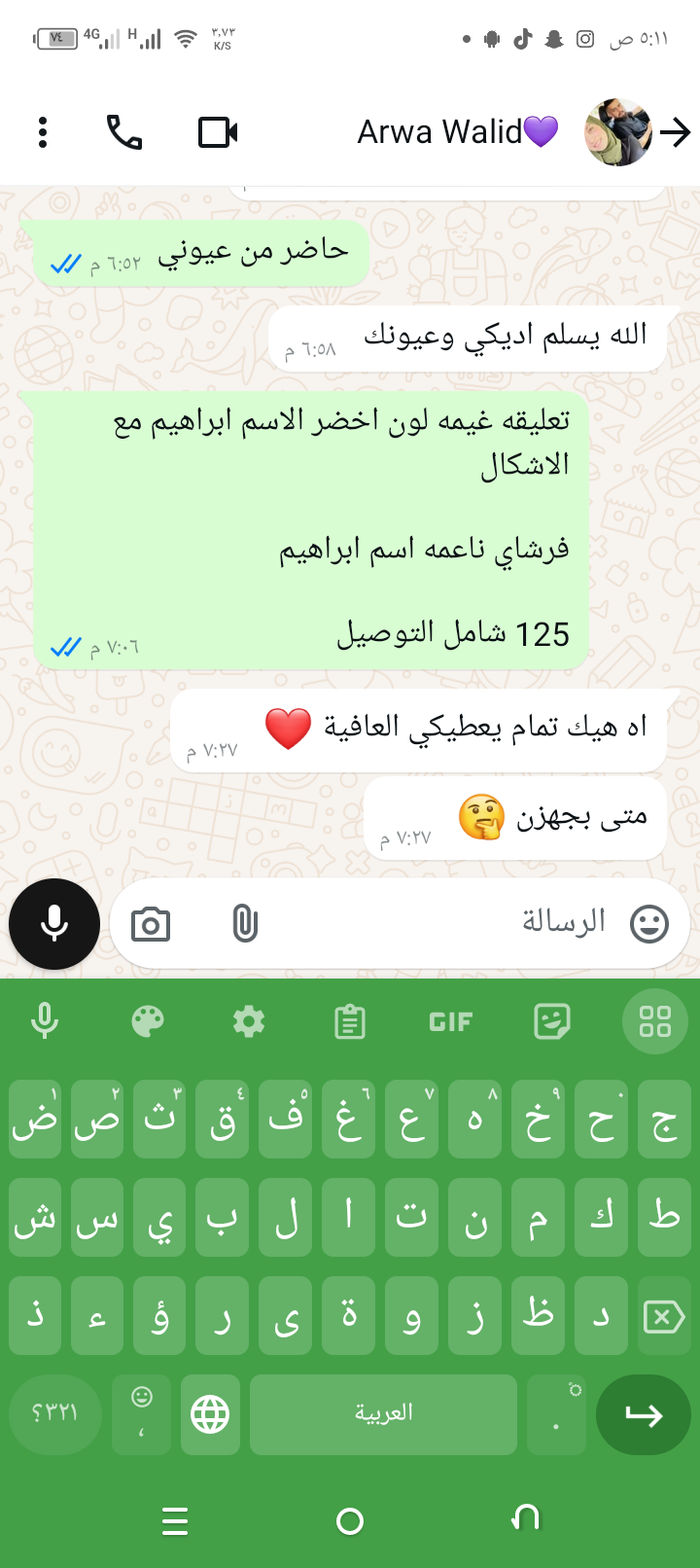Open the keyboard settings gear
700x1568 pixels.
tap(249, 1021)
